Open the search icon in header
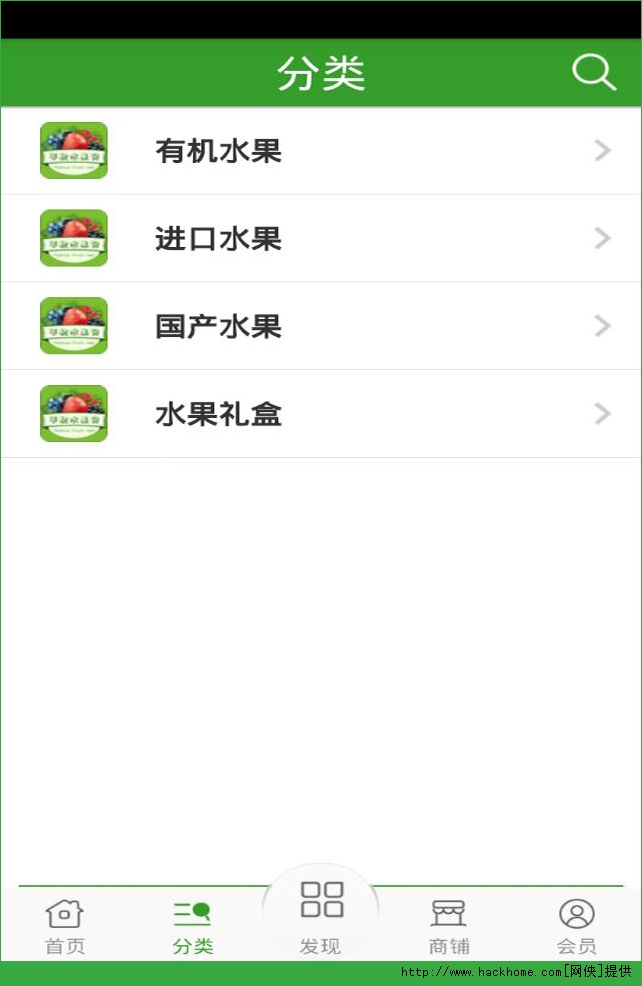 tap(593, 73)
